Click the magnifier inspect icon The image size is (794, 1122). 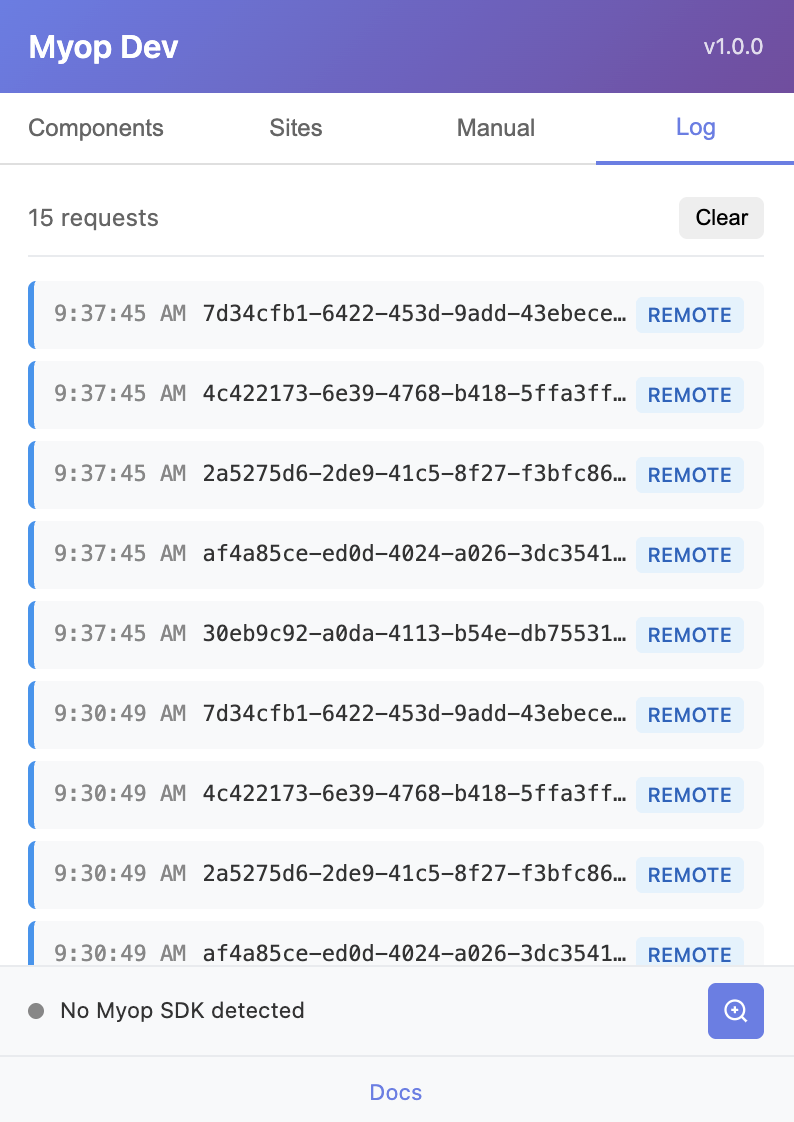click(x=735, y=1011)
